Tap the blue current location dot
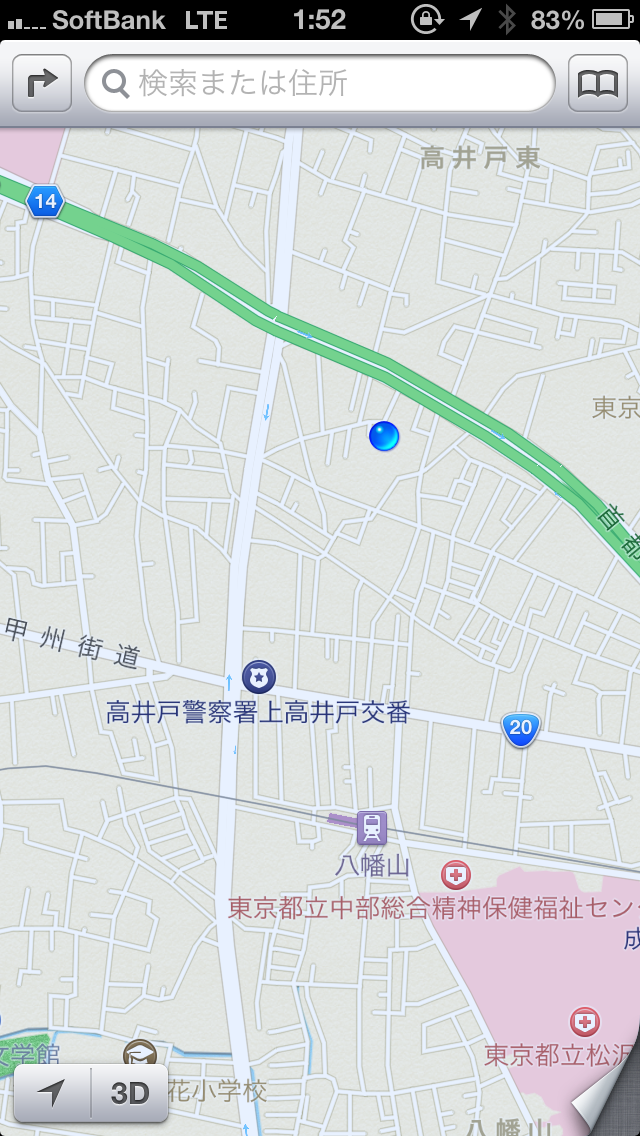The height and width of the screenshot is (1136, 640). [x=384, y=436]
